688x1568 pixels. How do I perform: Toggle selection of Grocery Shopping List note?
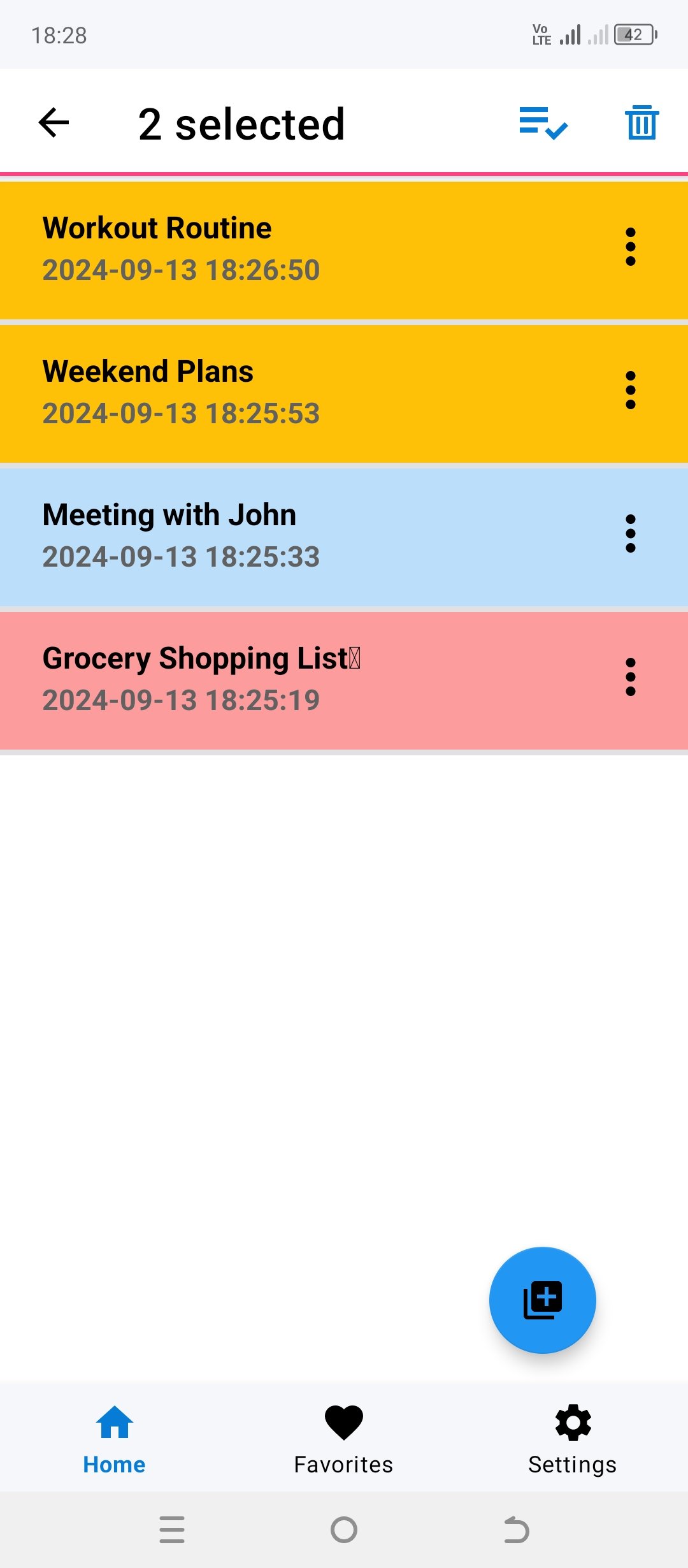tap(255, 678)
